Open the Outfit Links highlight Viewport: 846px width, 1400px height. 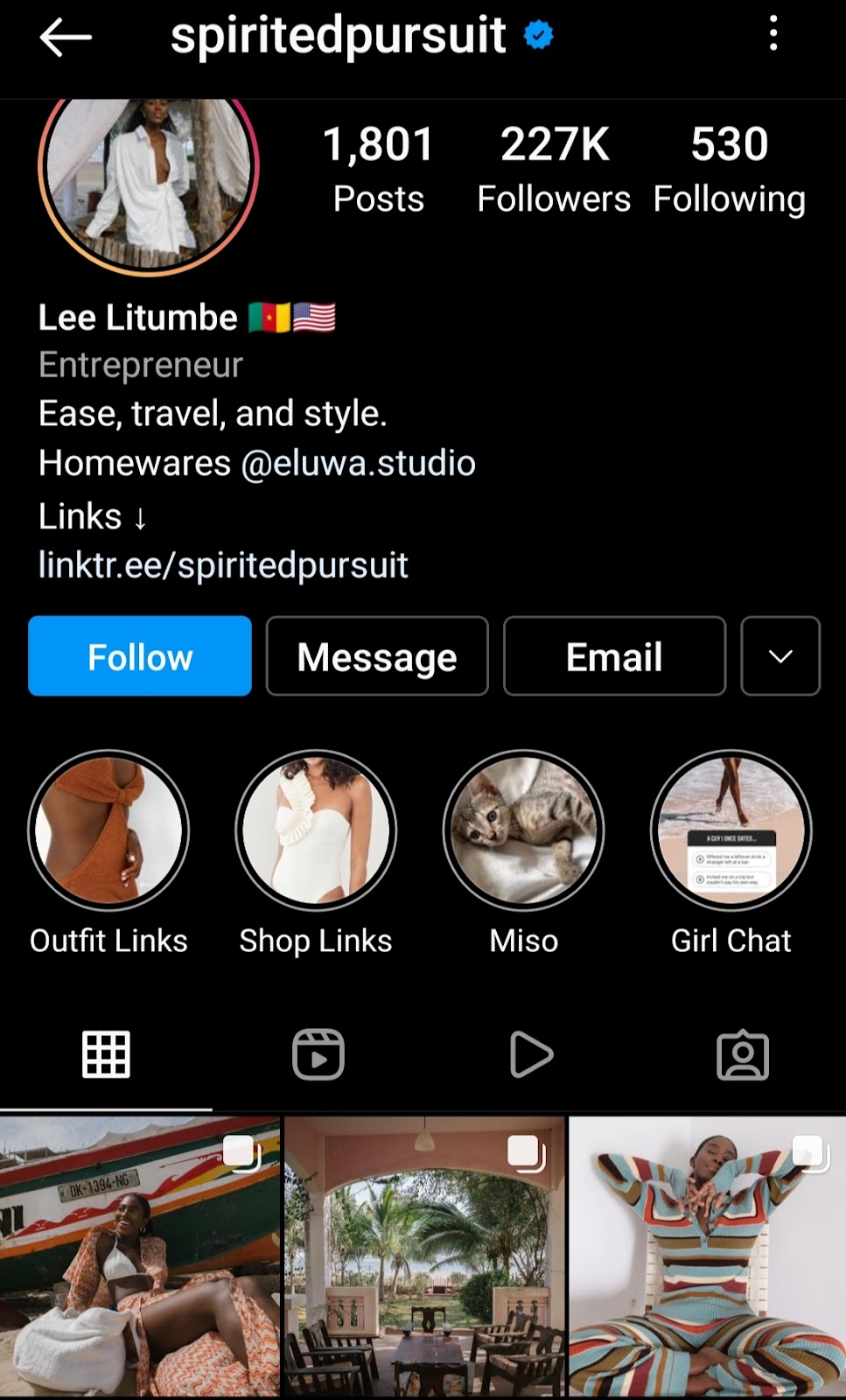coord(108,829)
